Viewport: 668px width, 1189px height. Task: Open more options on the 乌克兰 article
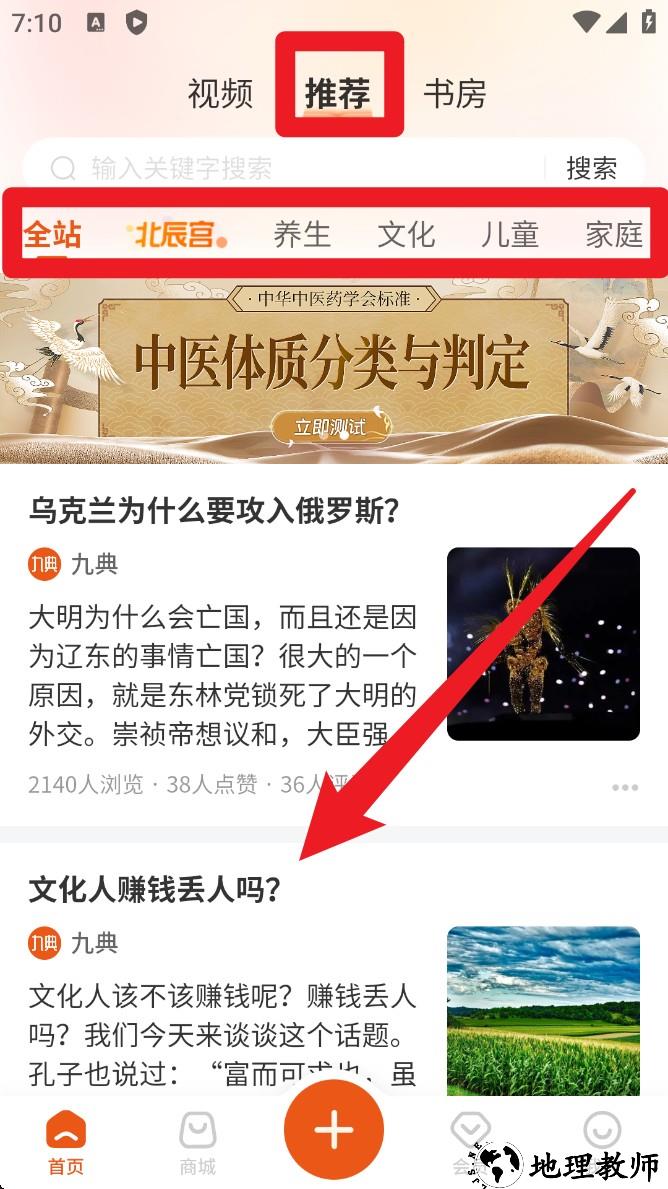tap(625, 787)
